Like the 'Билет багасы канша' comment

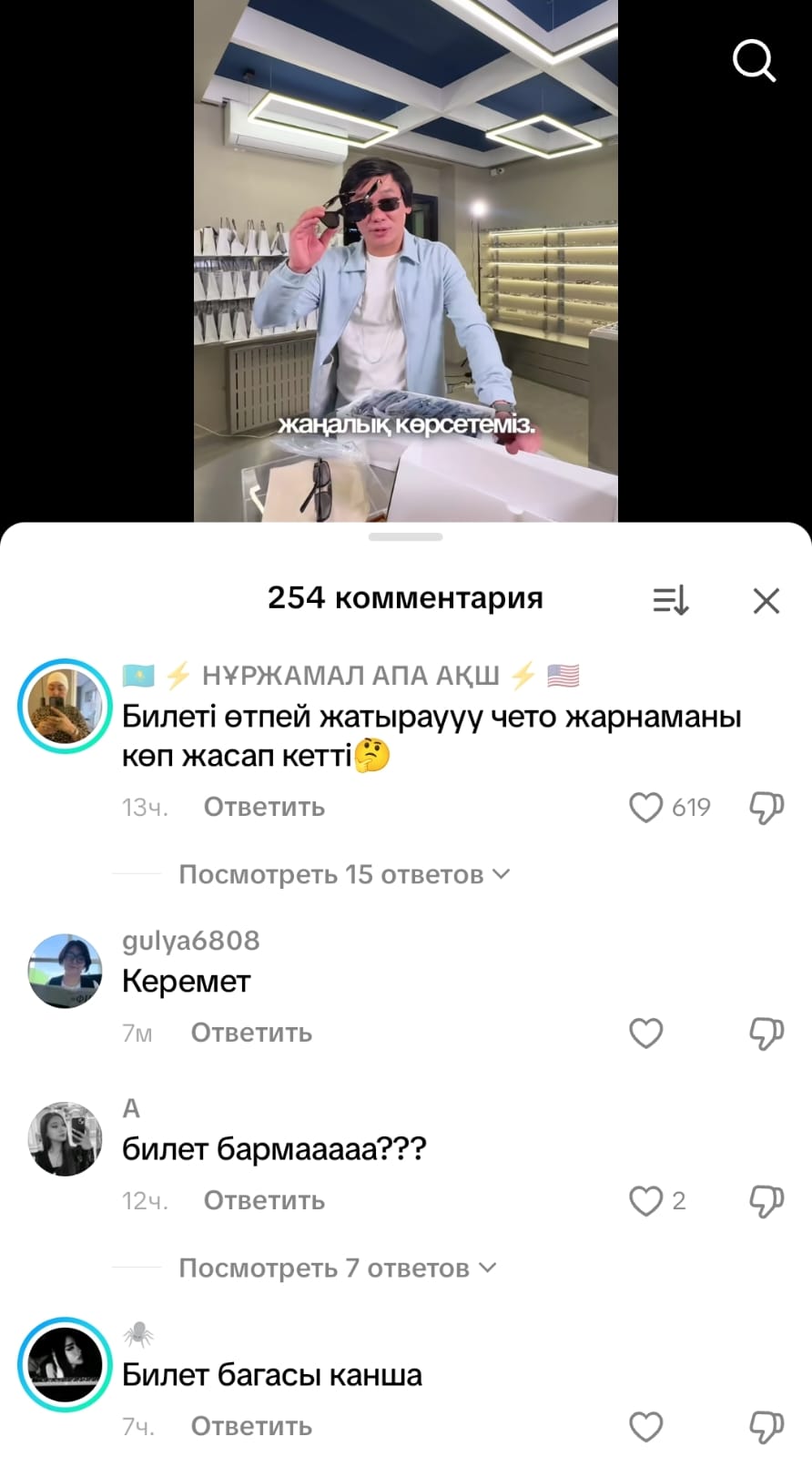tap(646, 1426)
